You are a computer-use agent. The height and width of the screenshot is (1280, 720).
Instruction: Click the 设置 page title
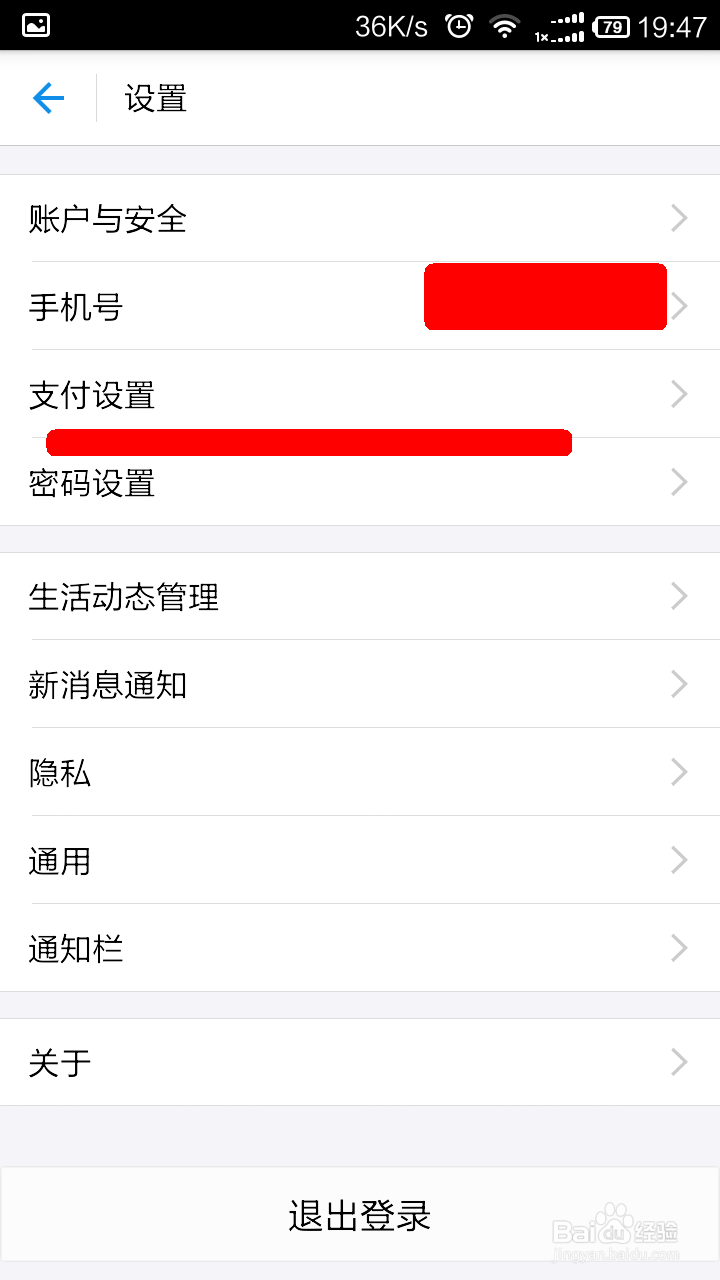153,98
